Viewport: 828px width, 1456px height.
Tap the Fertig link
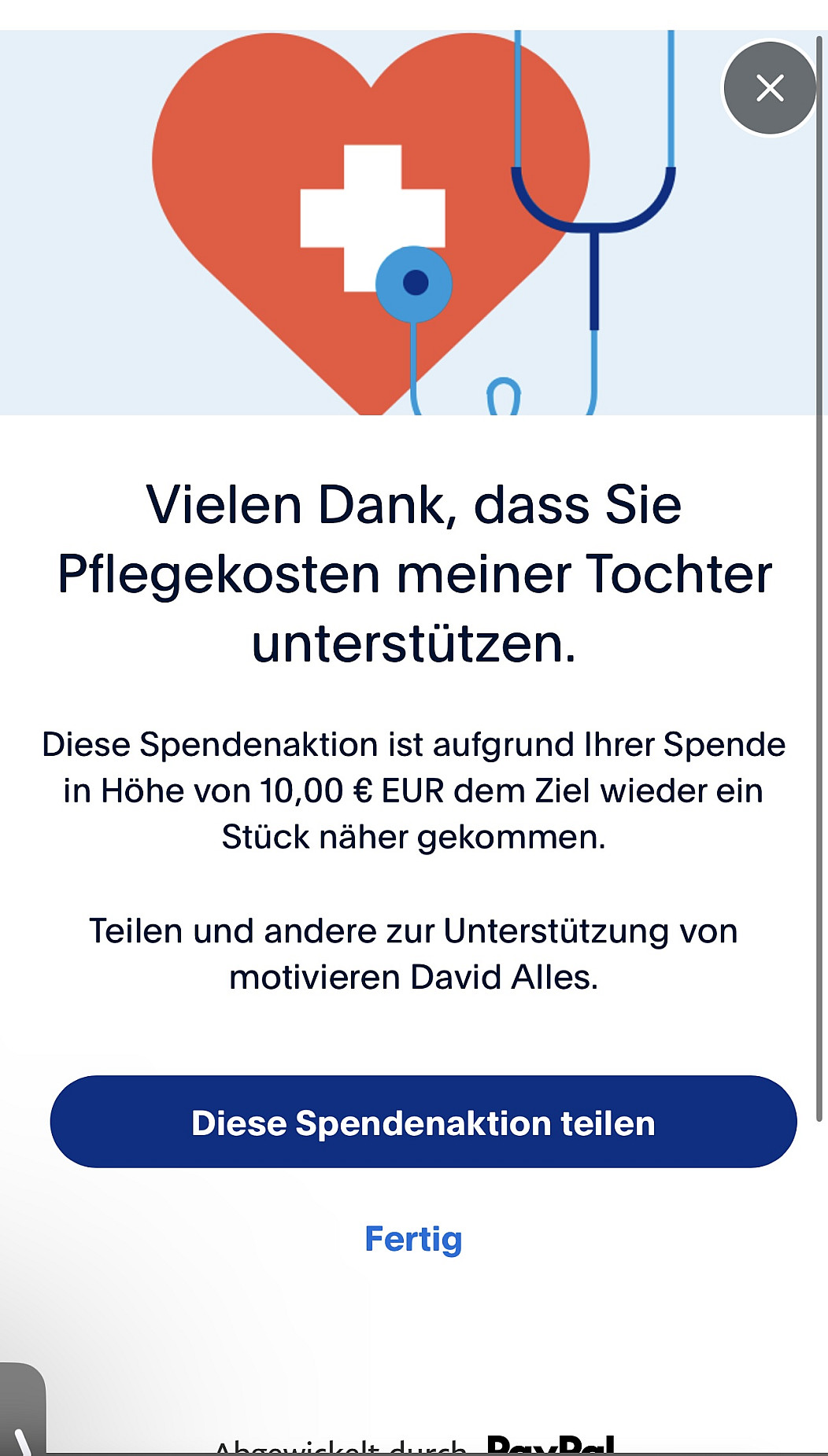(413, 1239)
